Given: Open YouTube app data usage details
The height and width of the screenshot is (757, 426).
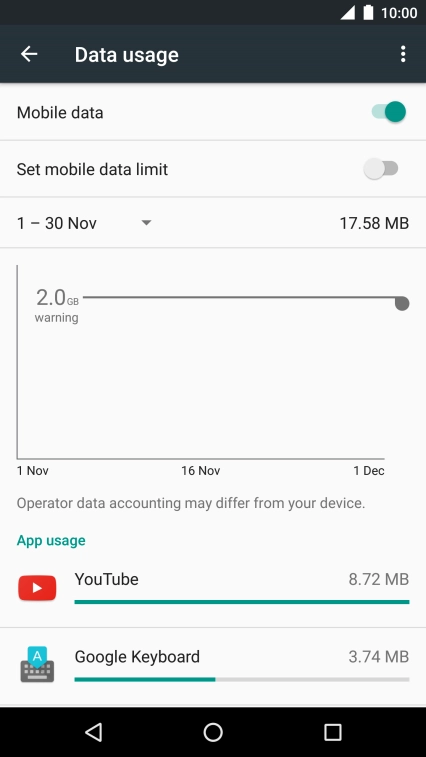Looking at the screenshot, I should tap(213, 589).
